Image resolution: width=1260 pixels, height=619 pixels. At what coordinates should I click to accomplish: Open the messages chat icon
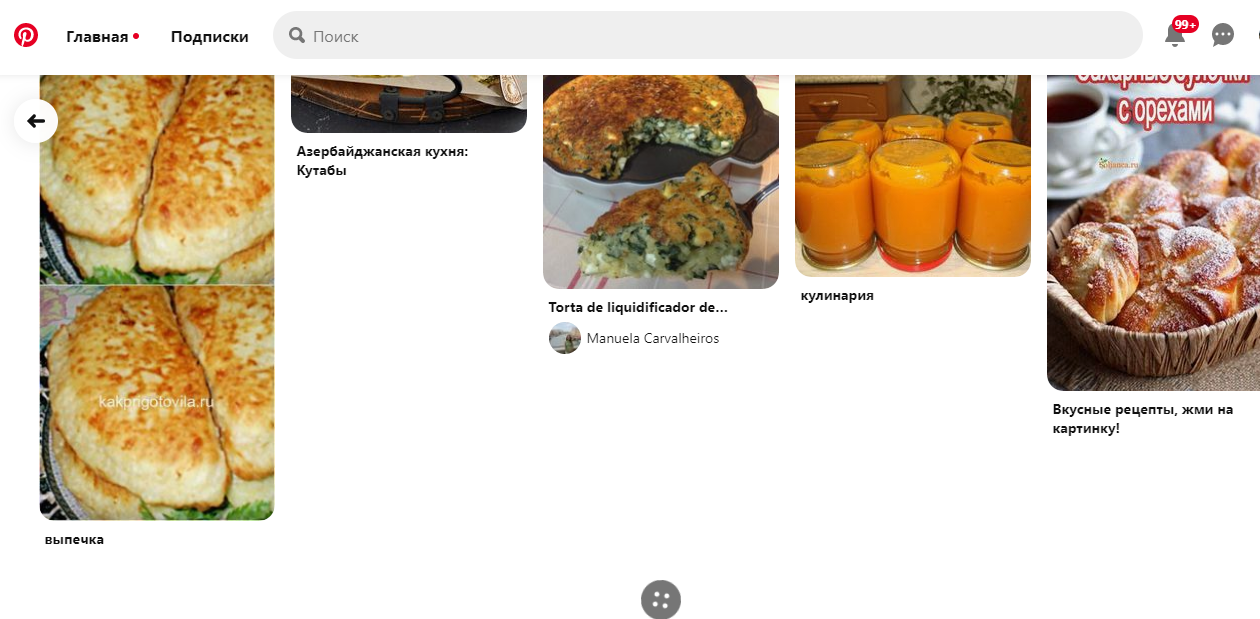(x=1222, y=36)
